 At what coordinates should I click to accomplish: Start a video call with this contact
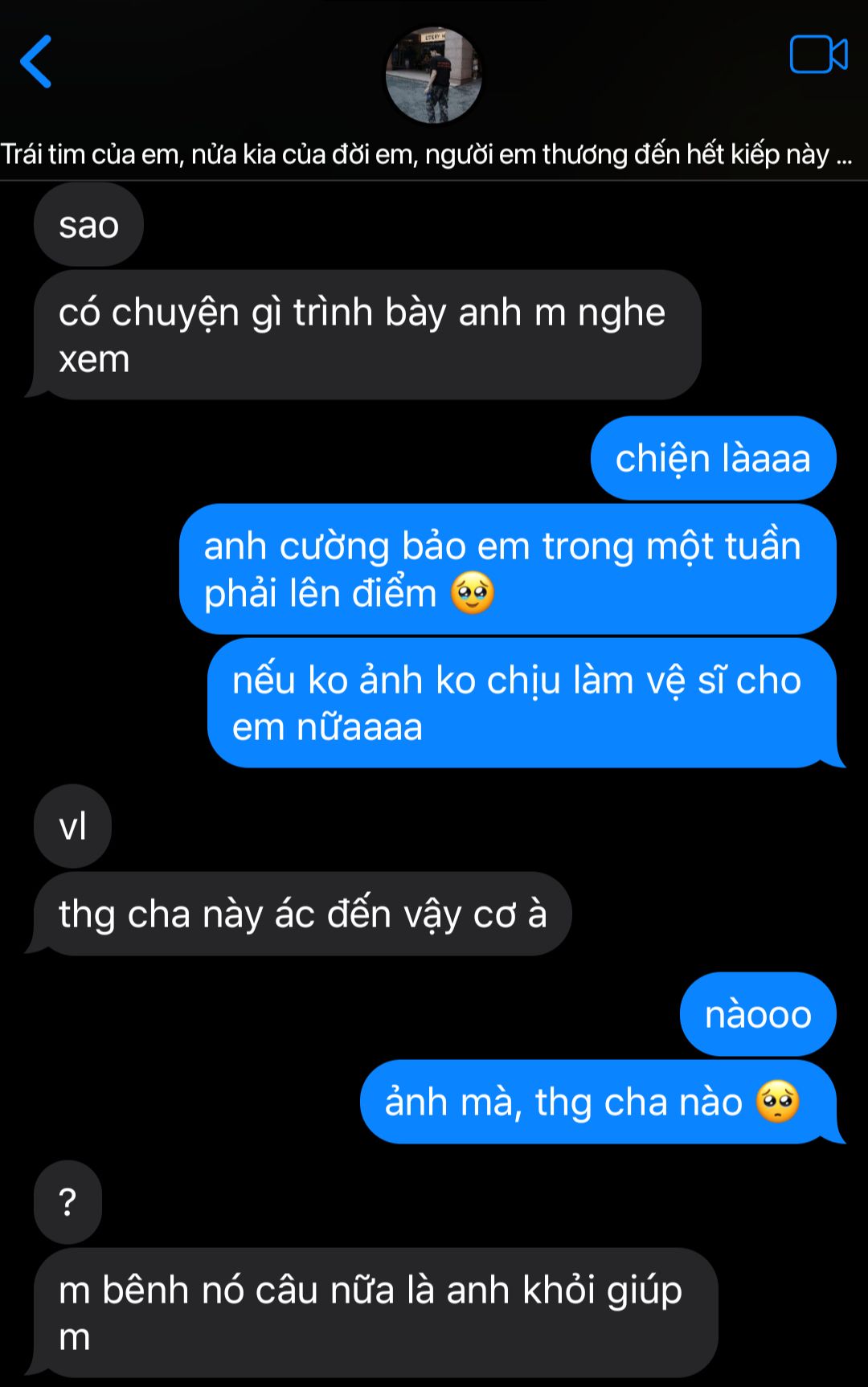tap(818, 55)
